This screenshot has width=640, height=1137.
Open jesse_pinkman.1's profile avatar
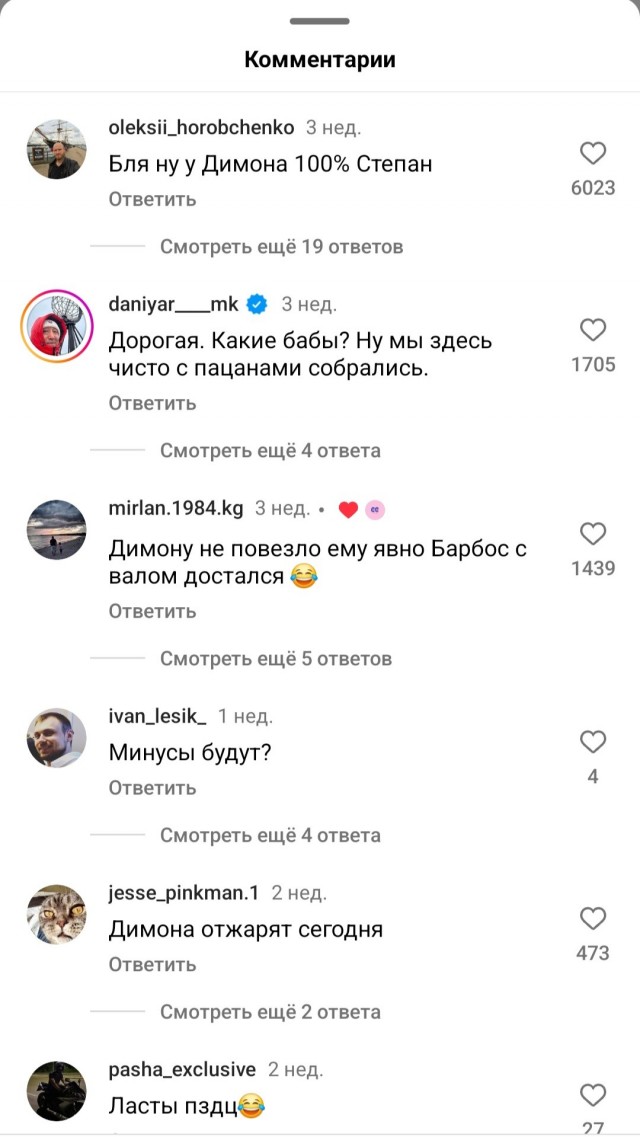[x=56, y=914]
